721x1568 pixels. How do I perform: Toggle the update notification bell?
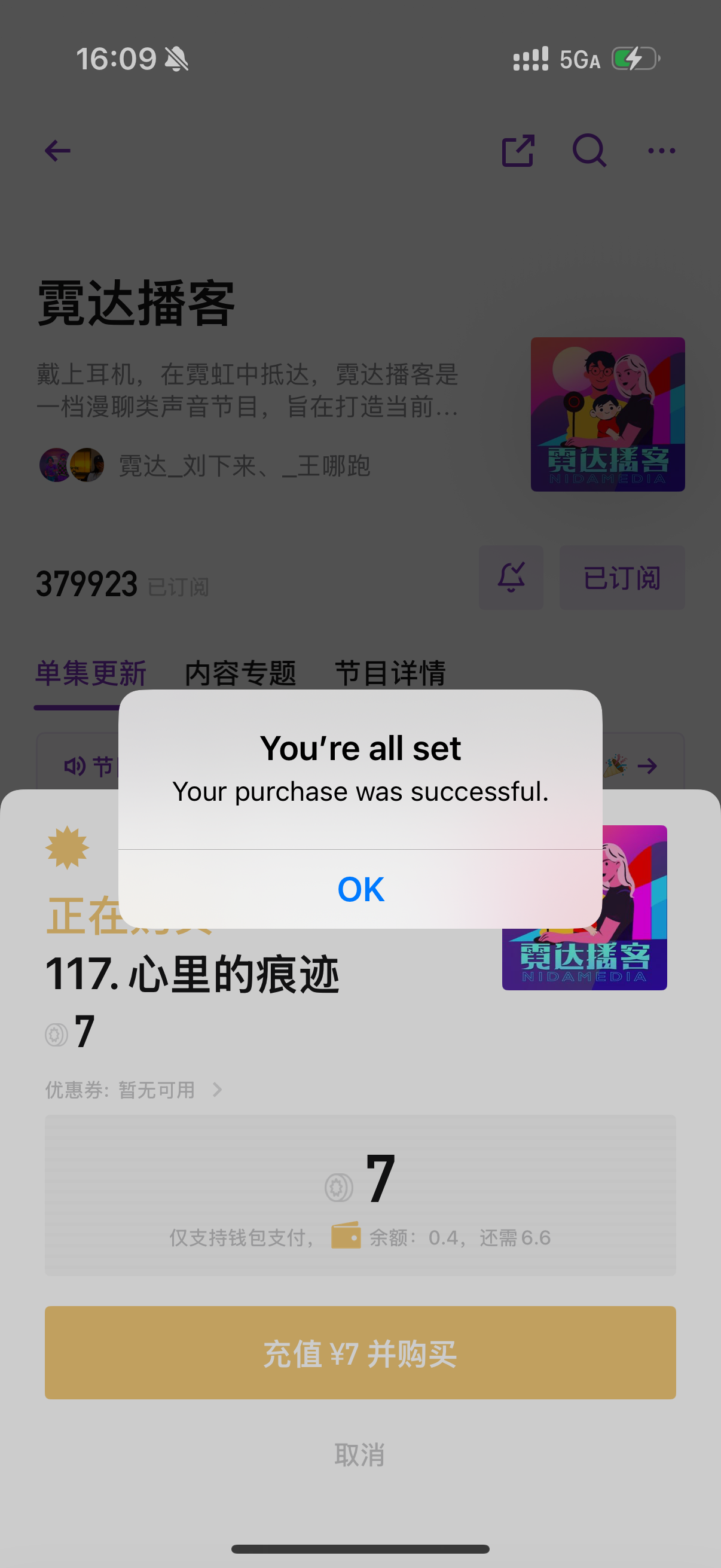coord(511,577)
